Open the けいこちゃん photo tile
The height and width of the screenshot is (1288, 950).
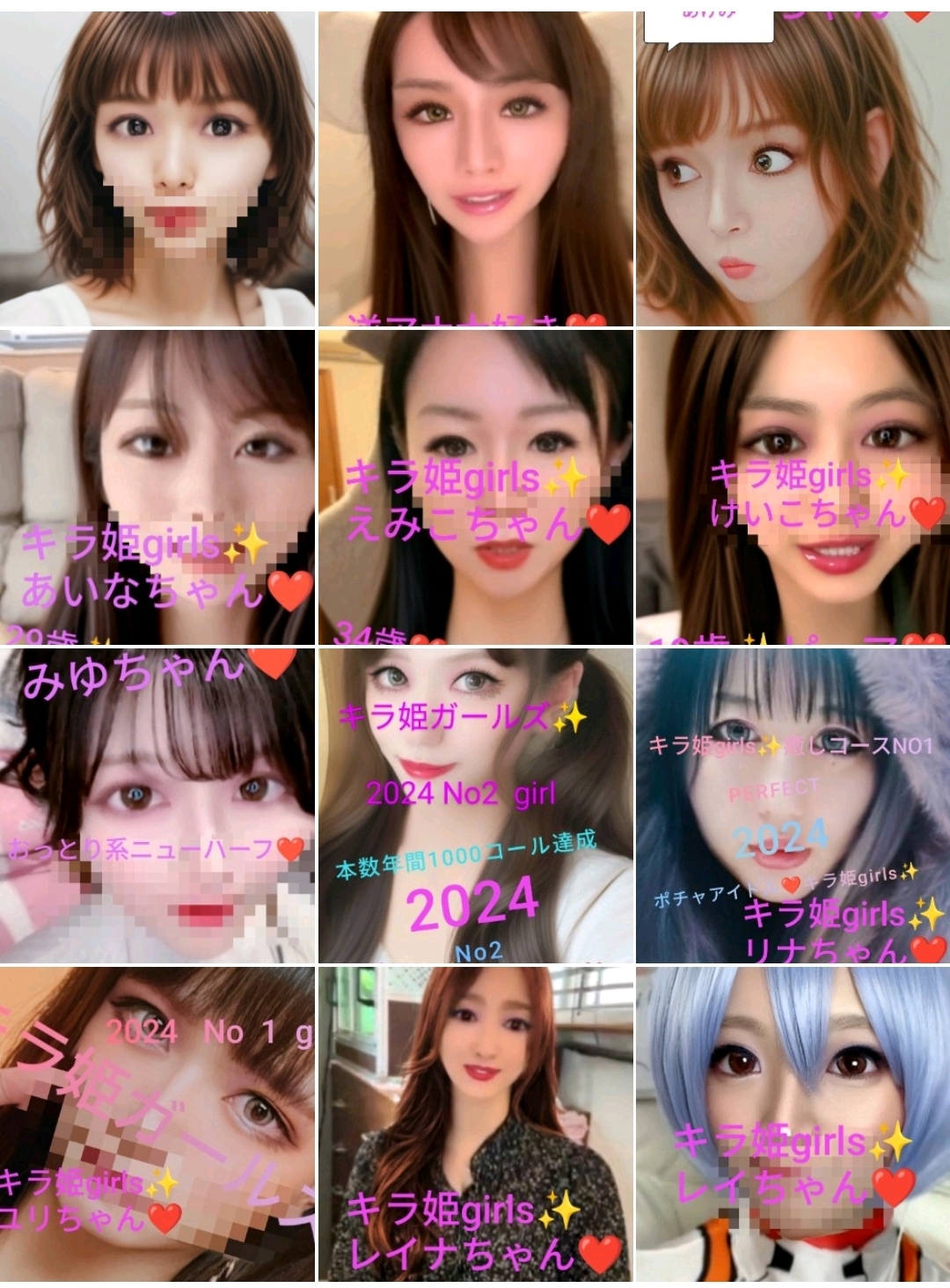[793, 487]
